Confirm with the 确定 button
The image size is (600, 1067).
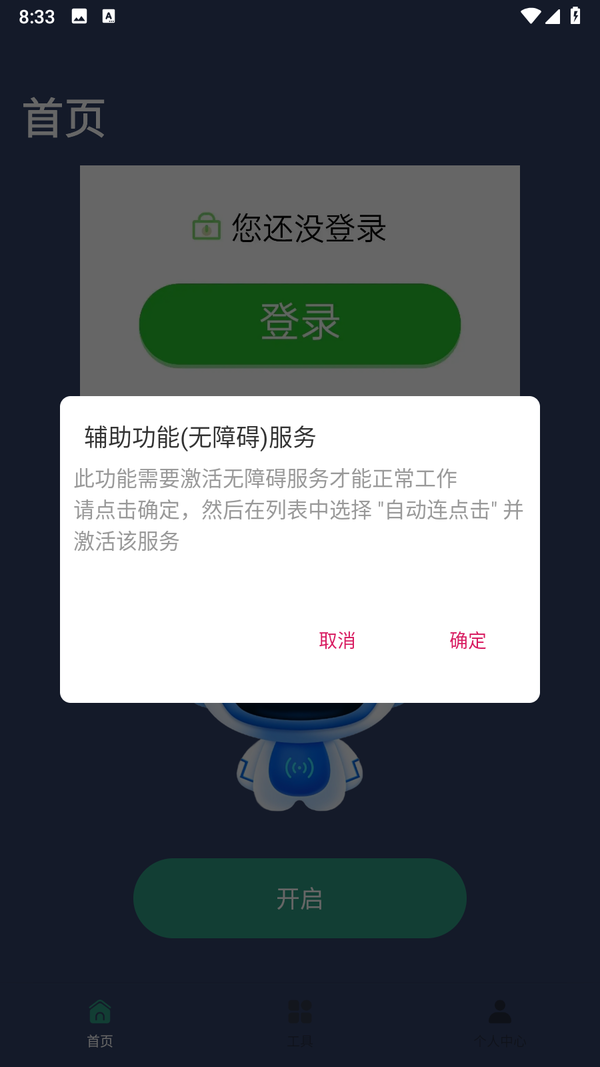pos(467,640)
